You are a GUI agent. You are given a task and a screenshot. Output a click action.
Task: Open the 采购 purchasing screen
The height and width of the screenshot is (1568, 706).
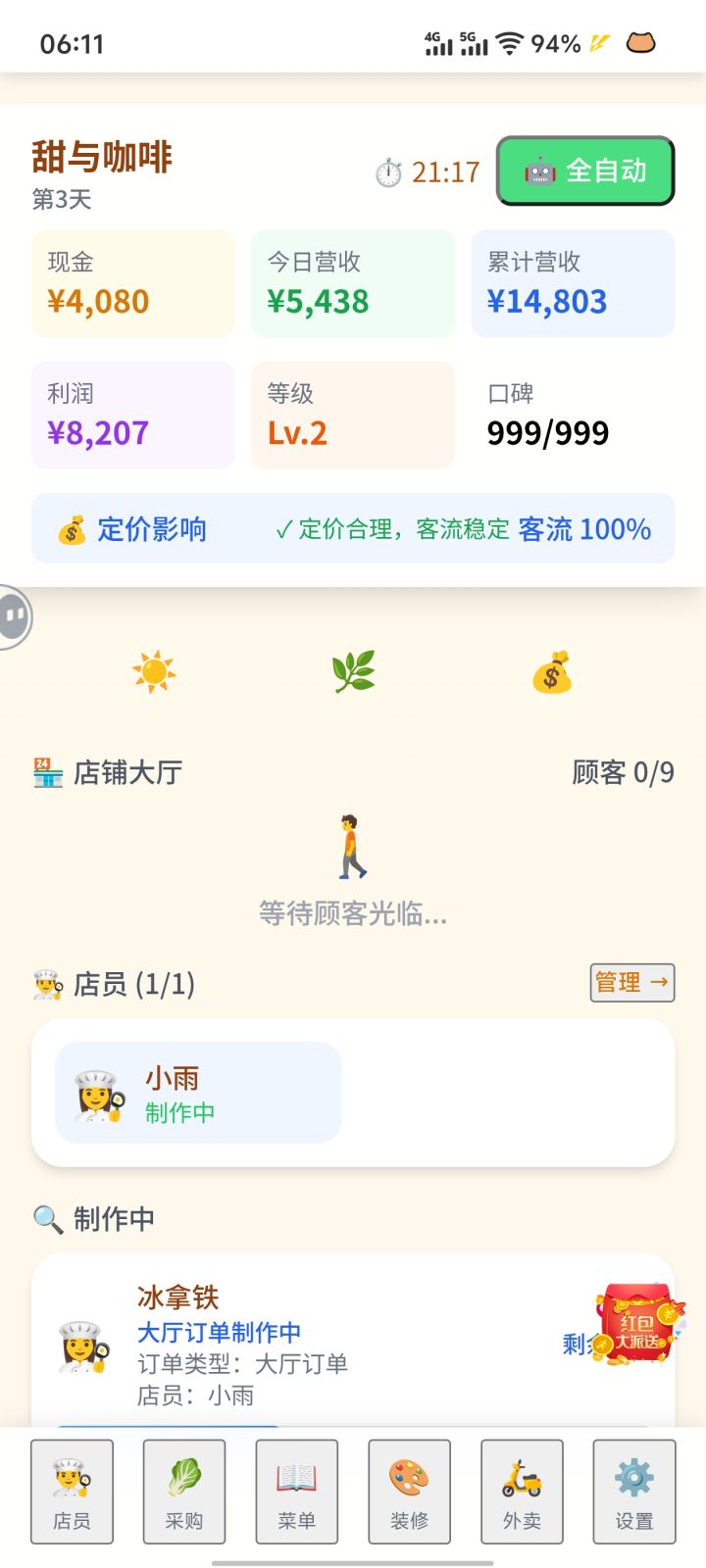184,1492
